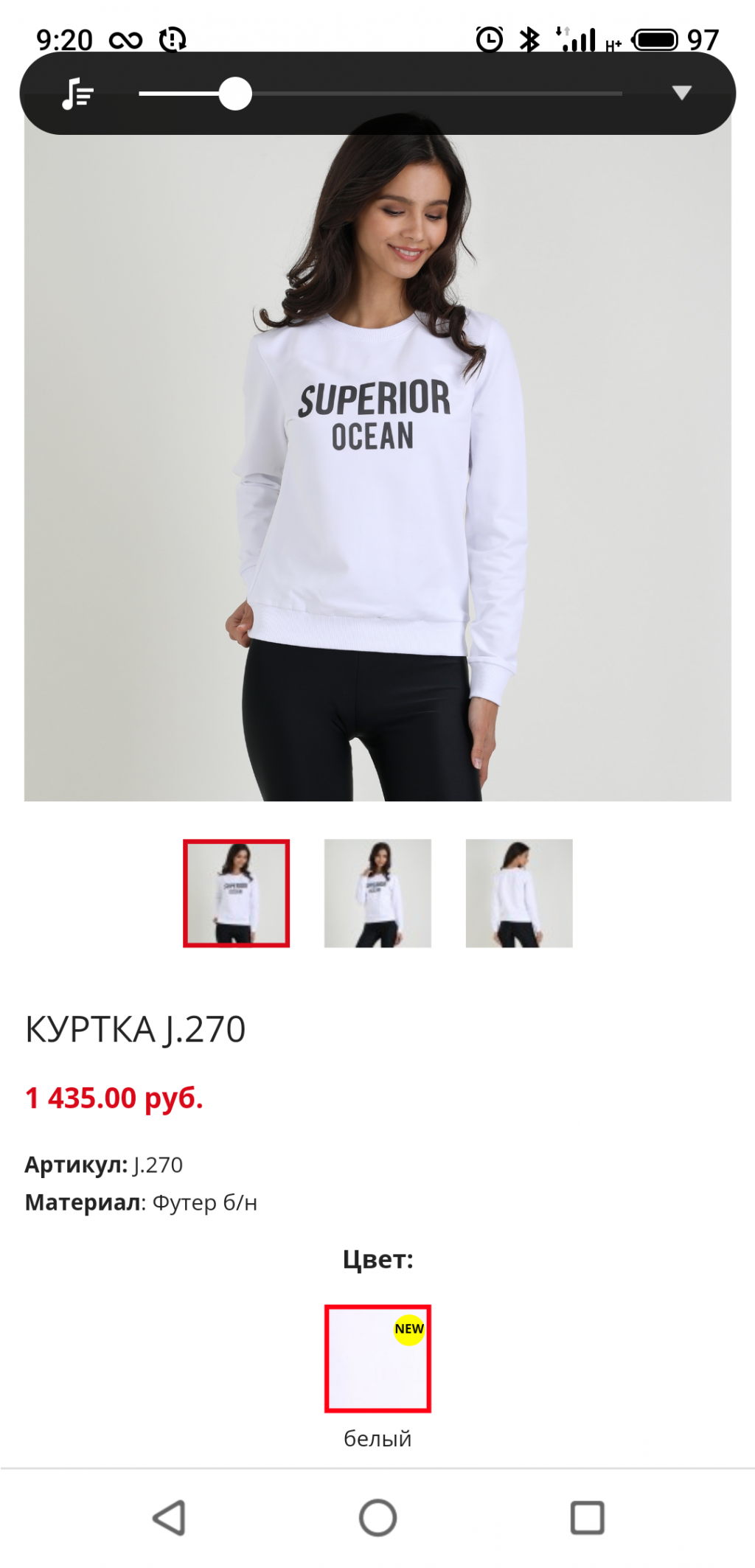Expand the volume panel dropdown arrow
The height and width of the screenshot is (1568, 755).
(681, 93)
